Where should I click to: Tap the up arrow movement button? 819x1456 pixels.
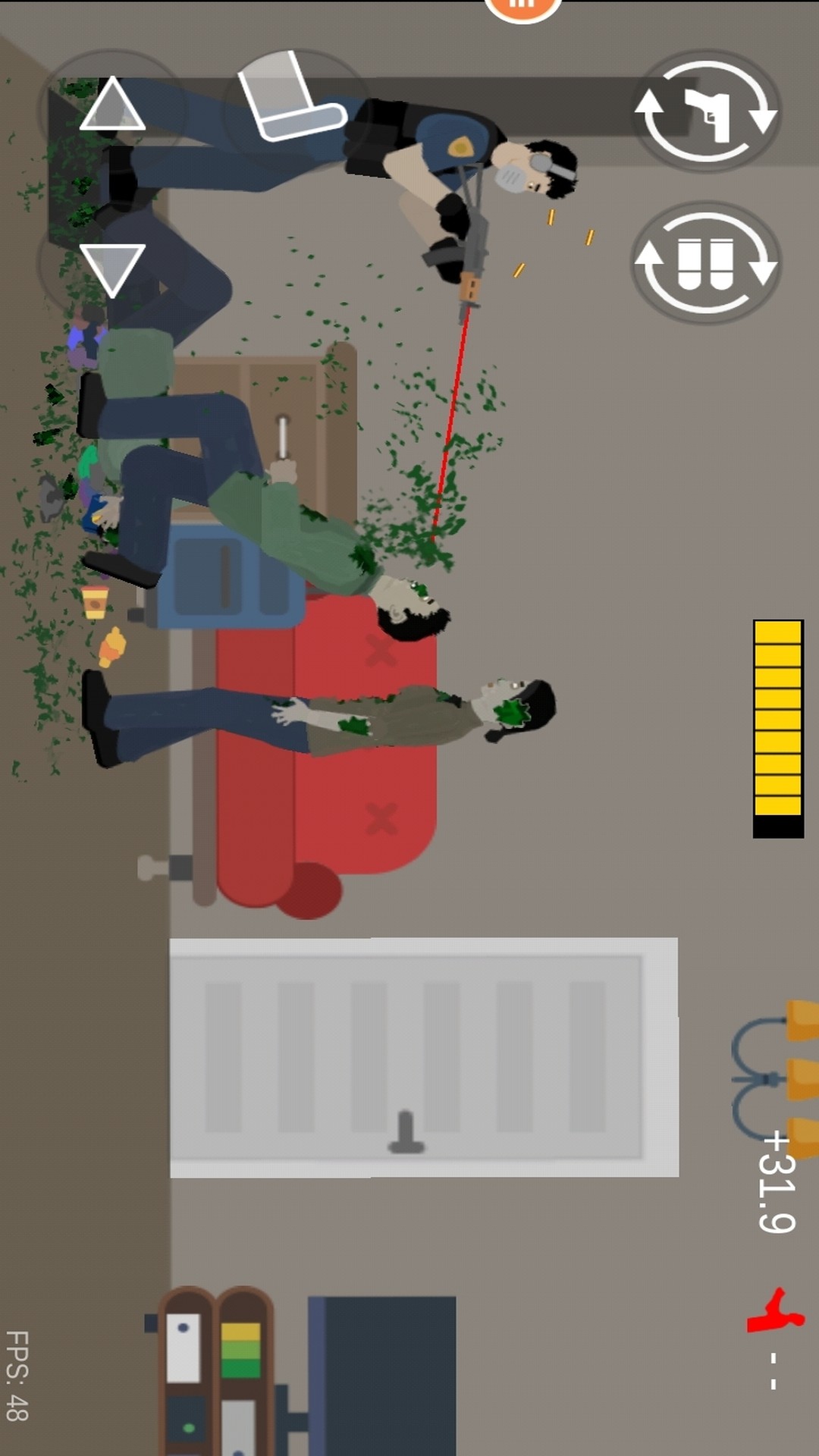tap(112, 106)
